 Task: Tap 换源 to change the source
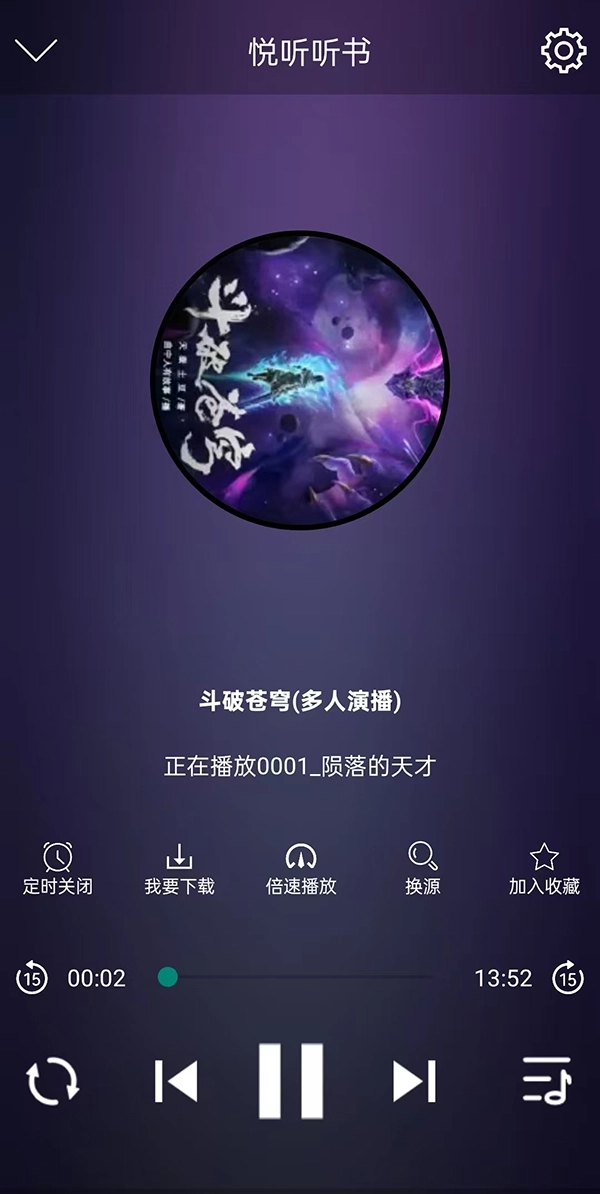pyautogui.click(x=422, y=868)
